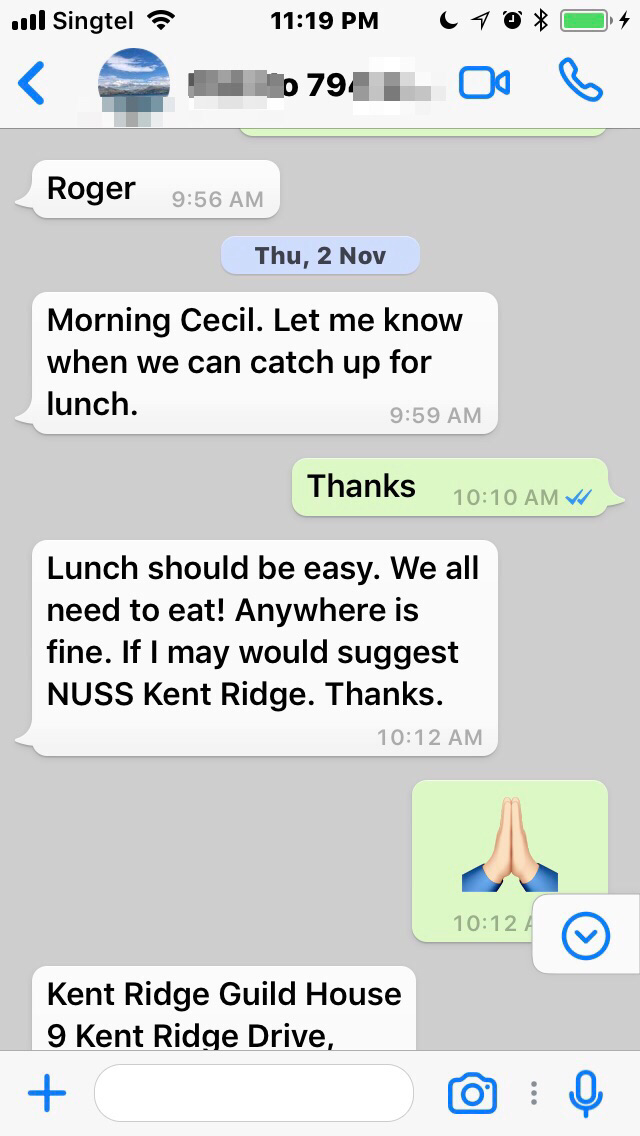This screenshot has width=640, height=1136.
Task: Open the camera to send a photo
Action: coord(472,1094)
